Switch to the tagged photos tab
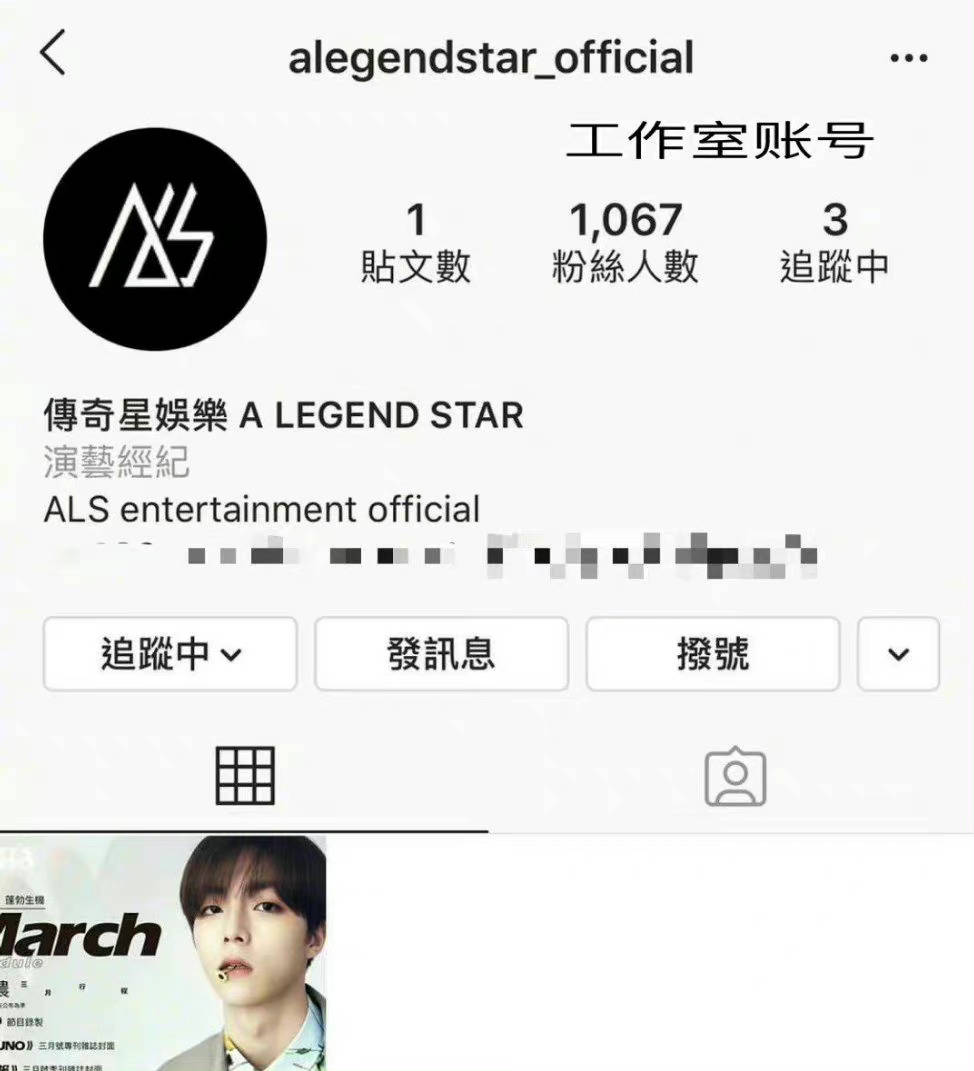The height and width of the screenshot is (1071, 974). (x=735, y=777)
